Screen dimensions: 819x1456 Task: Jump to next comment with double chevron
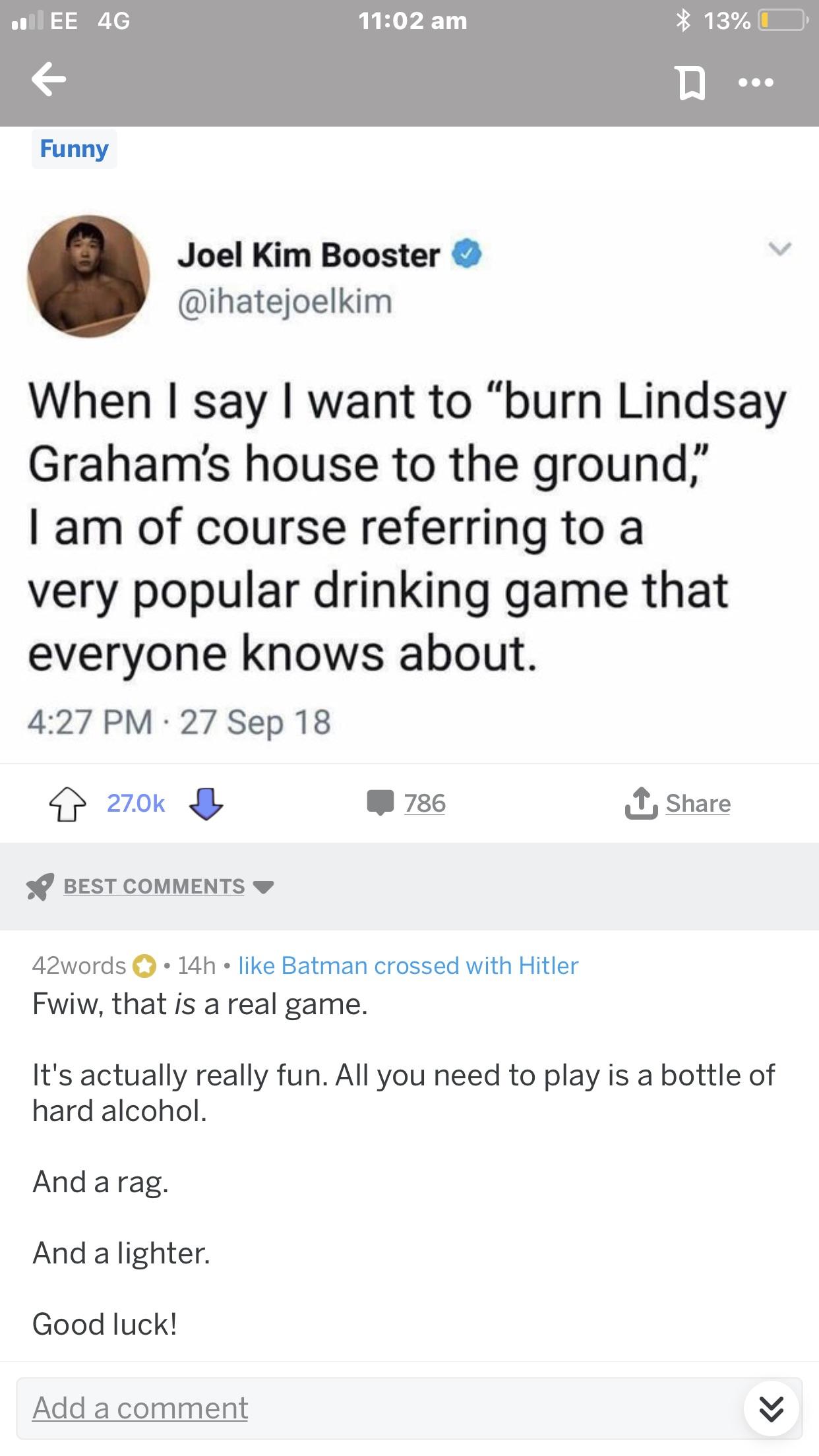tap(771, 1408)
